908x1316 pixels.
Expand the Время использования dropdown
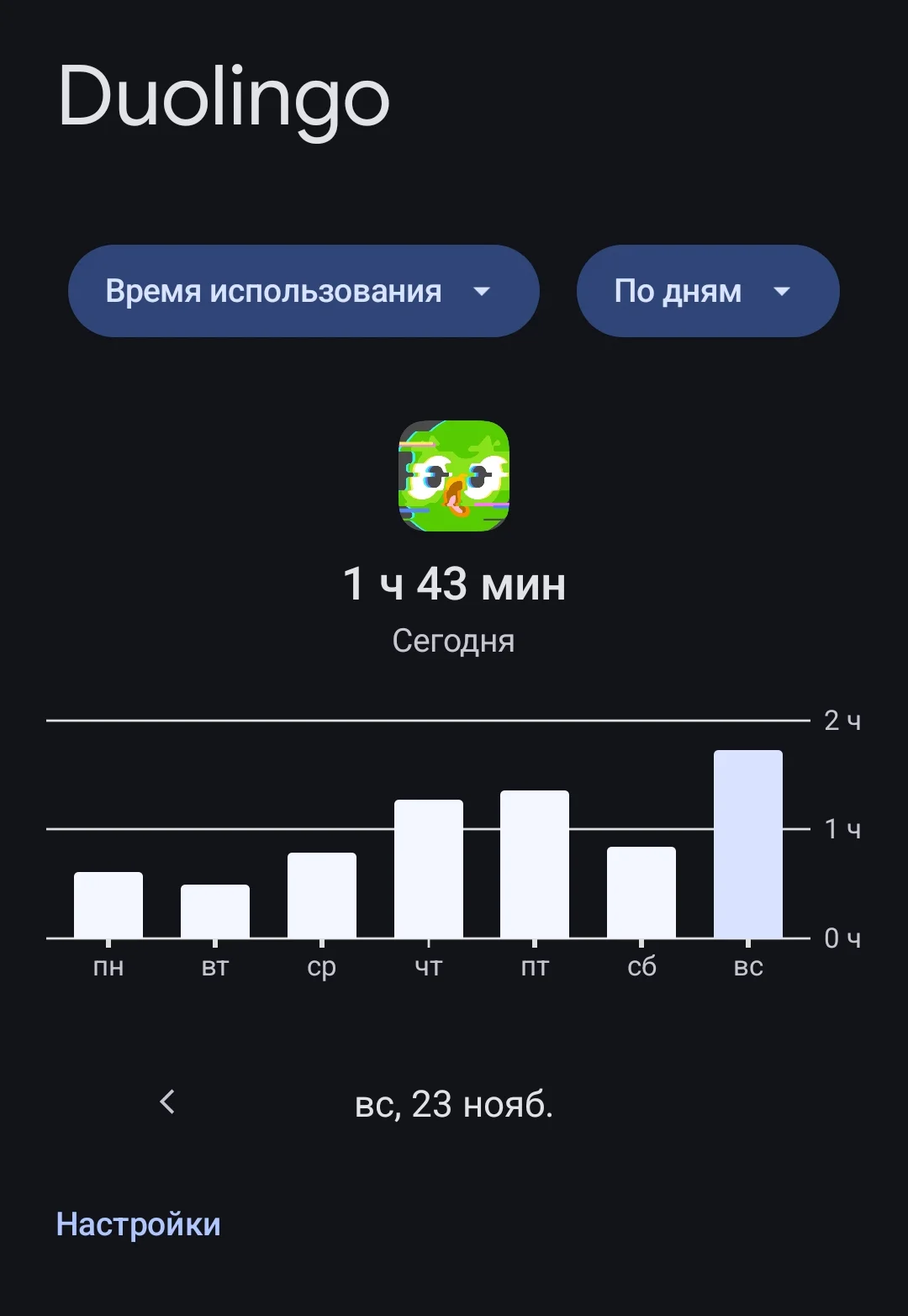click(x=303, y=291)
